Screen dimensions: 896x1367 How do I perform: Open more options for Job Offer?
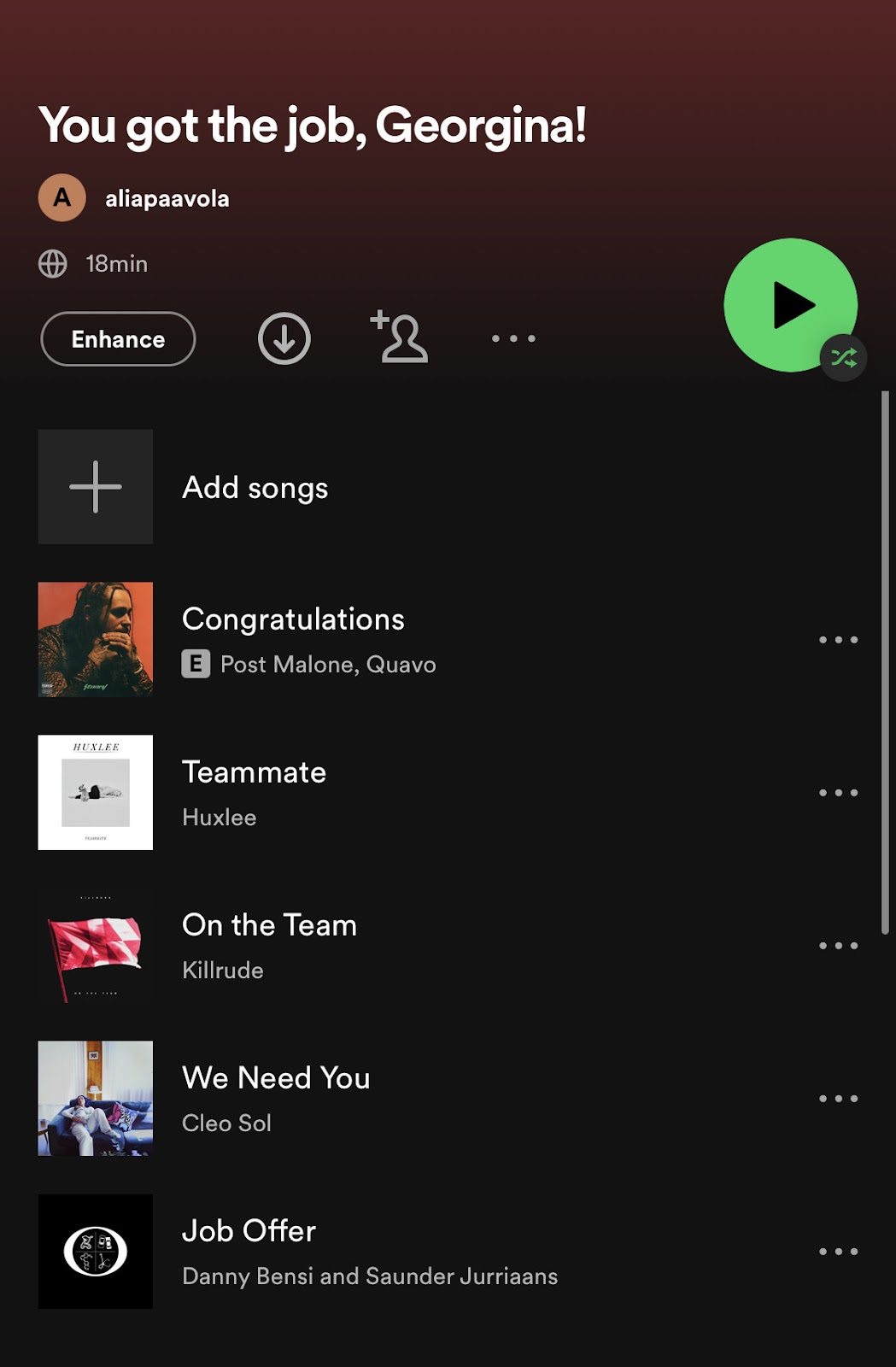838,1252
